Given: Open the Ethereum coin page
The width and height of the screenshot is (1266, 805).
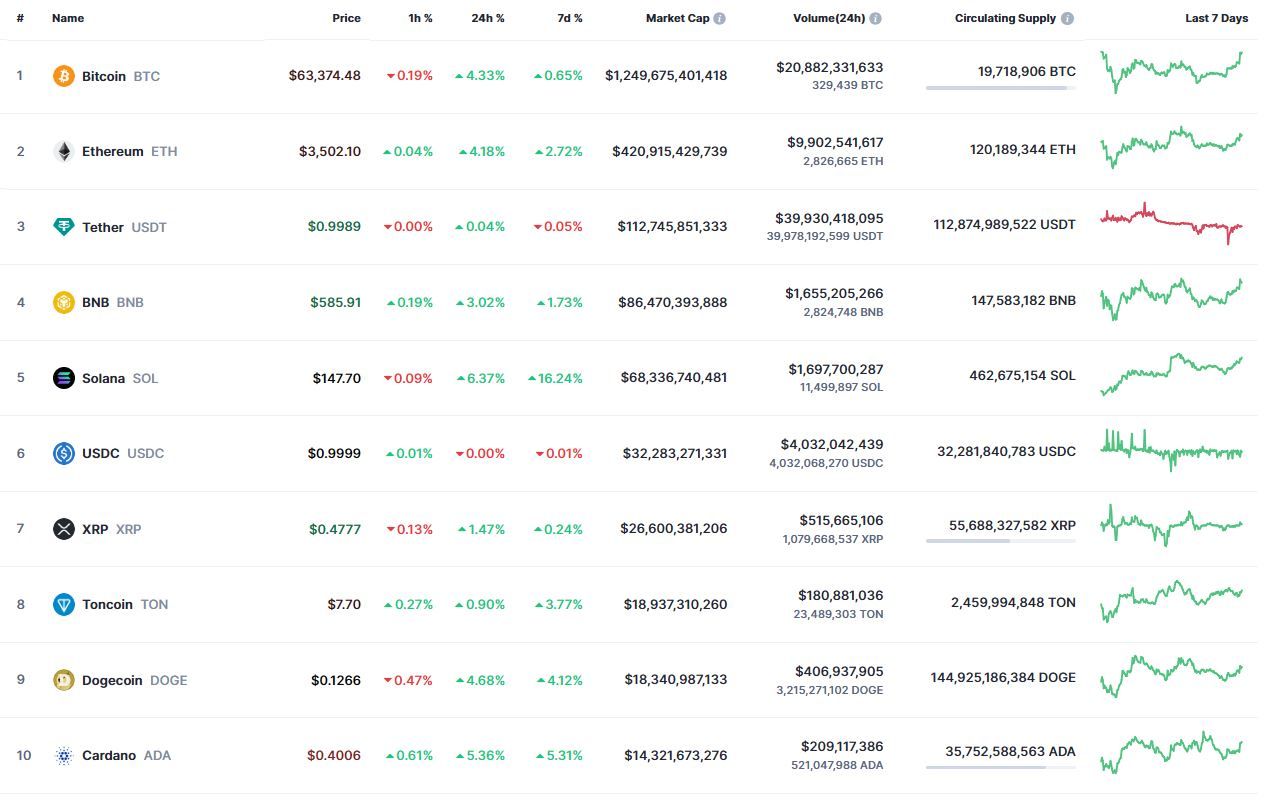Looking at the screenshot, I should pos(112,152).
